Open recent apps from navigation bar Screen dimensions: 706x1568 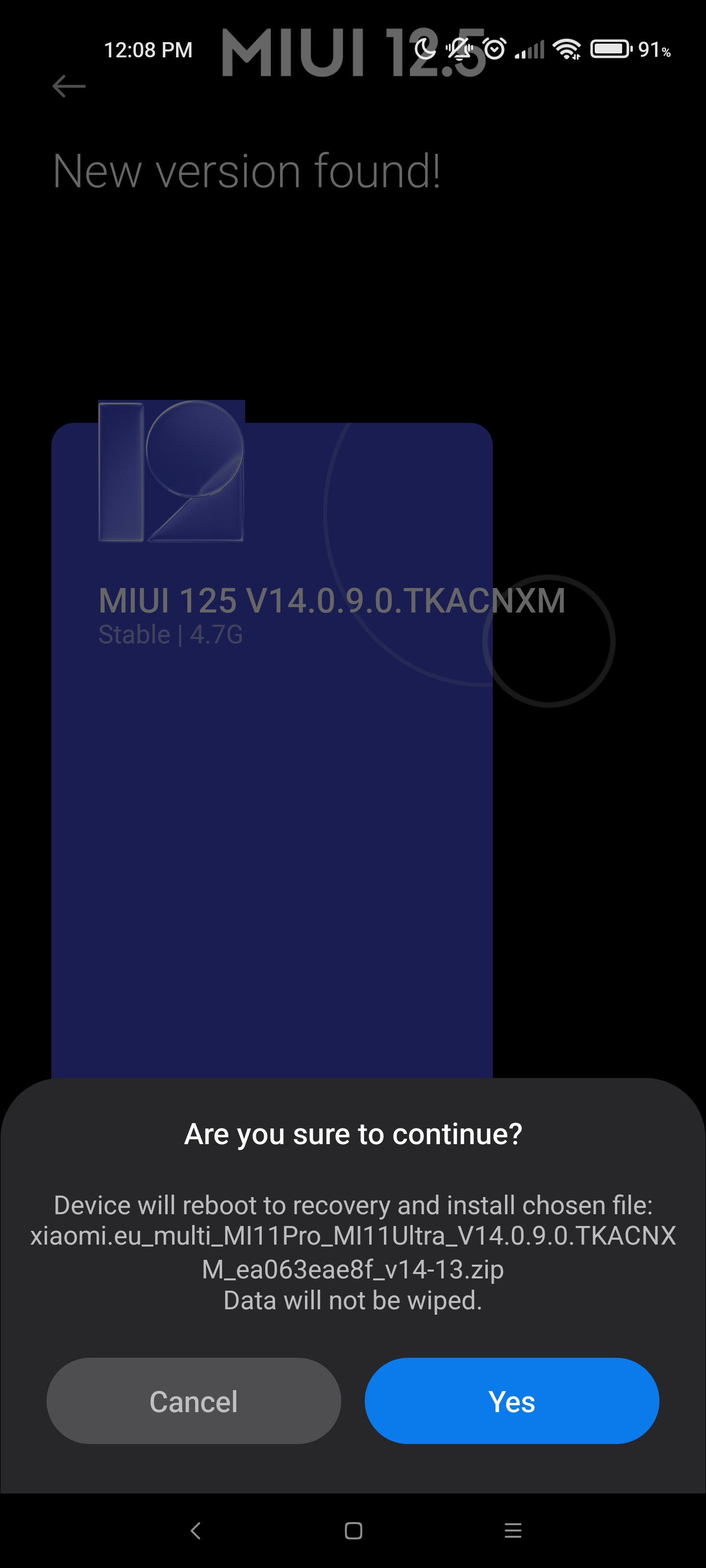513,1530
